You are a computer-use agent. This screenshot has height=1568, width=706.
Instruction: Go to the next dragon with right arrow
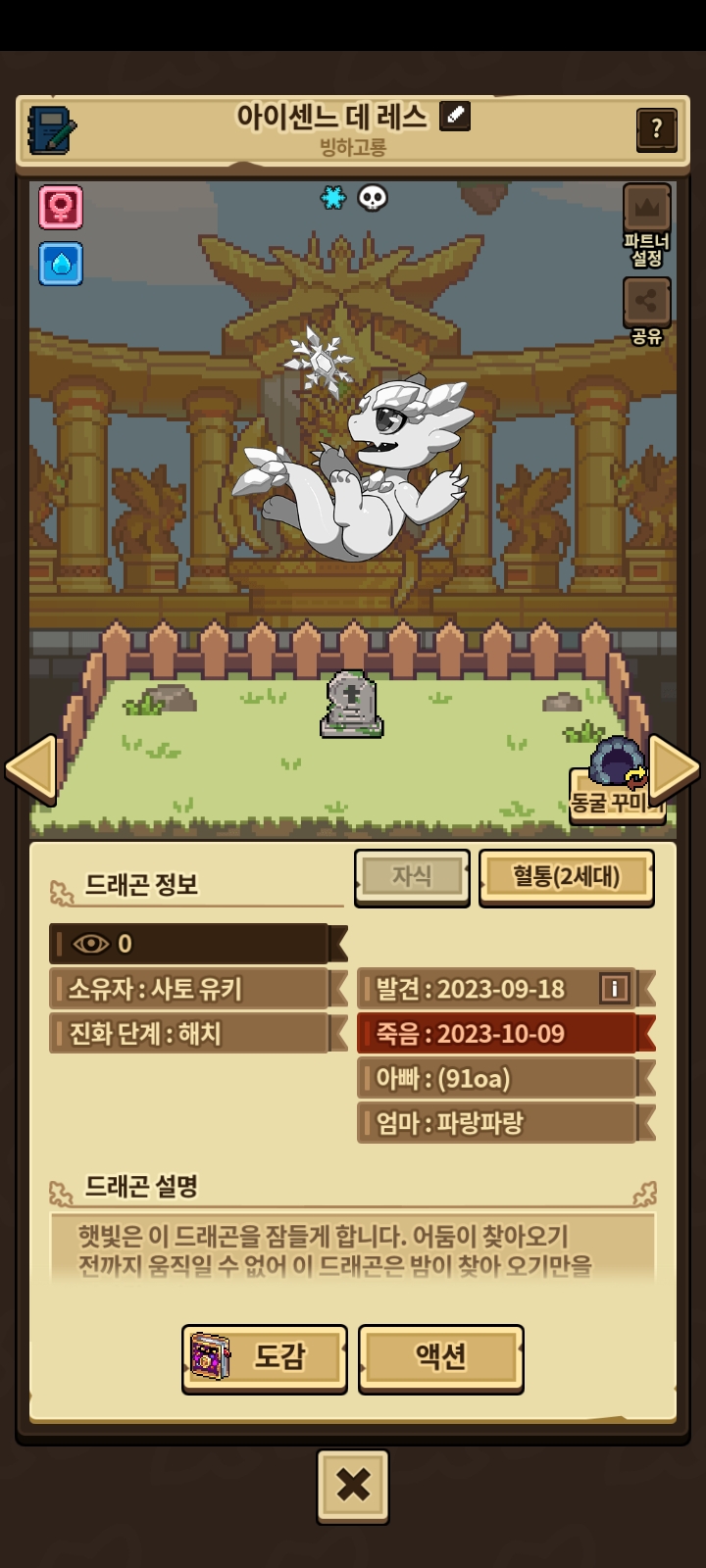pyautogui.click(x=674, y=768)
